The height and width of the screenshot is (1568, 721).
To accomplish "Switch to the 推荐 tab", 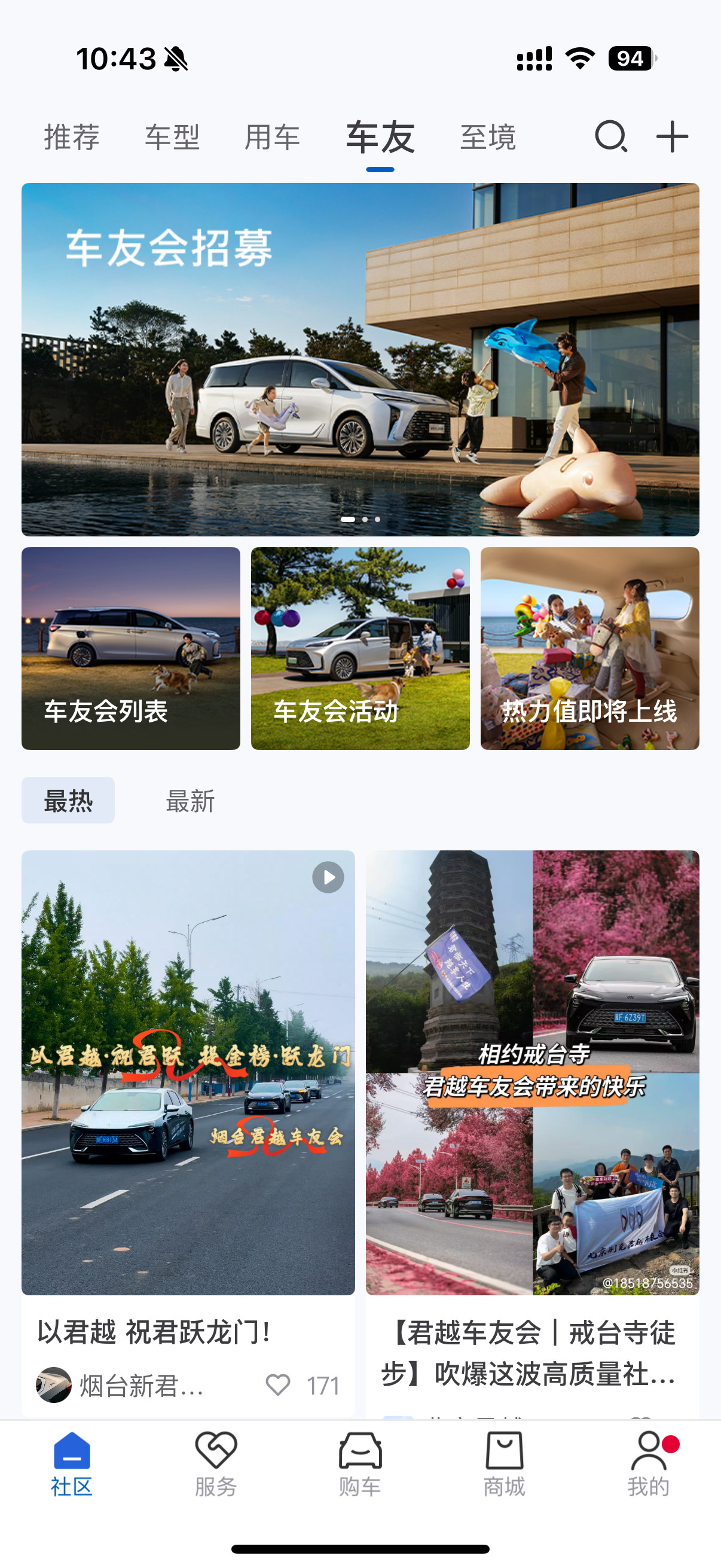I will tap(72, 137).
